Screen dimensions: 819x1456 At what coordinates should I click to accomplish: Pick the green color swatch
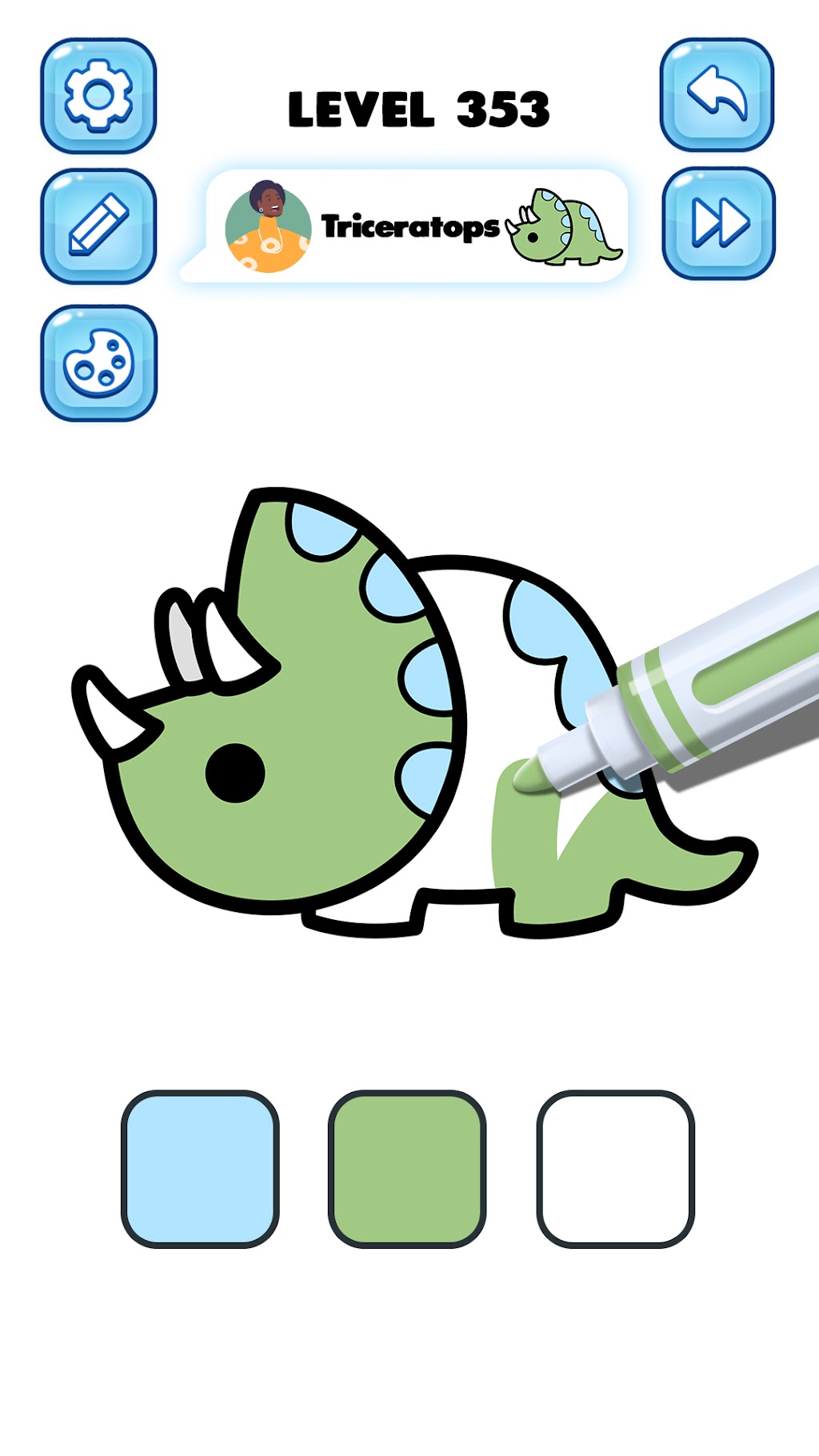(x=407, y=1169)
